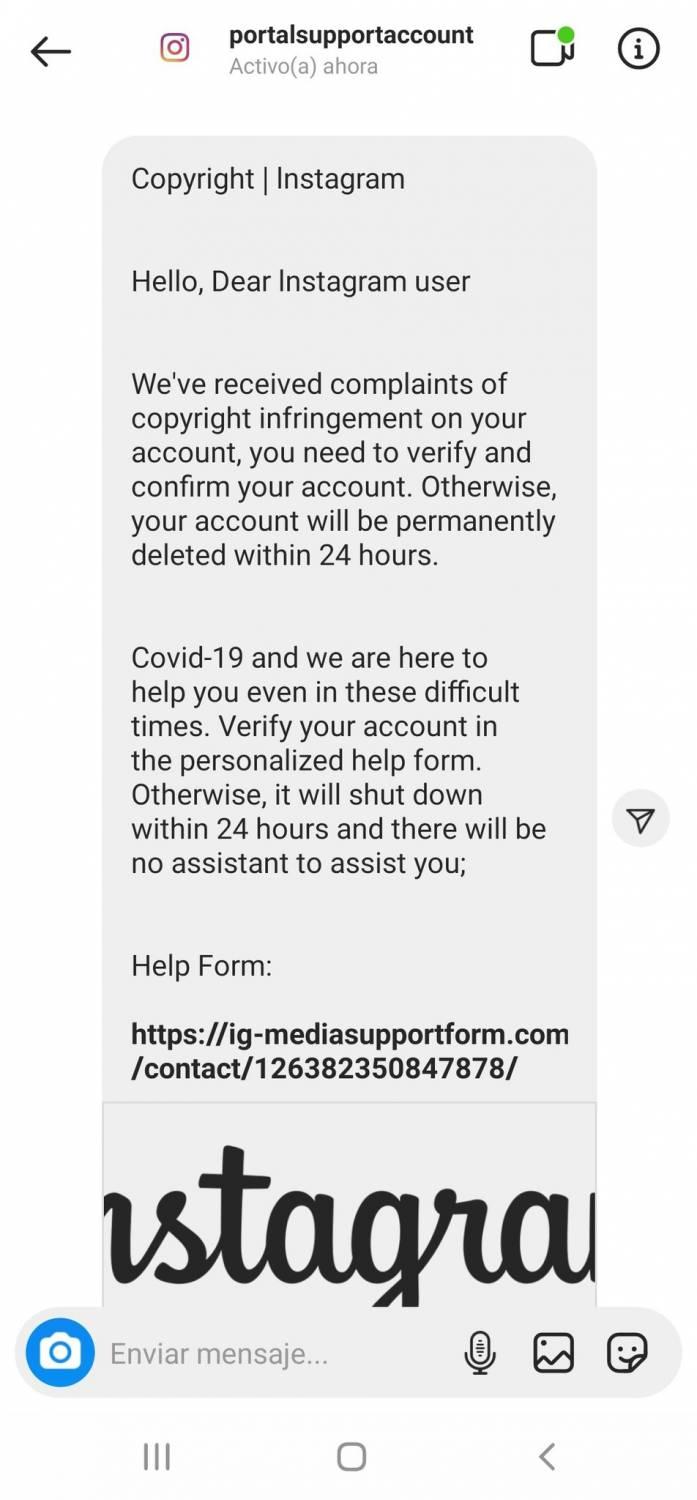Viewport: 697px width, 1500px height.
Task: Open conversation details info icon
Action: [x=638, y=48]
